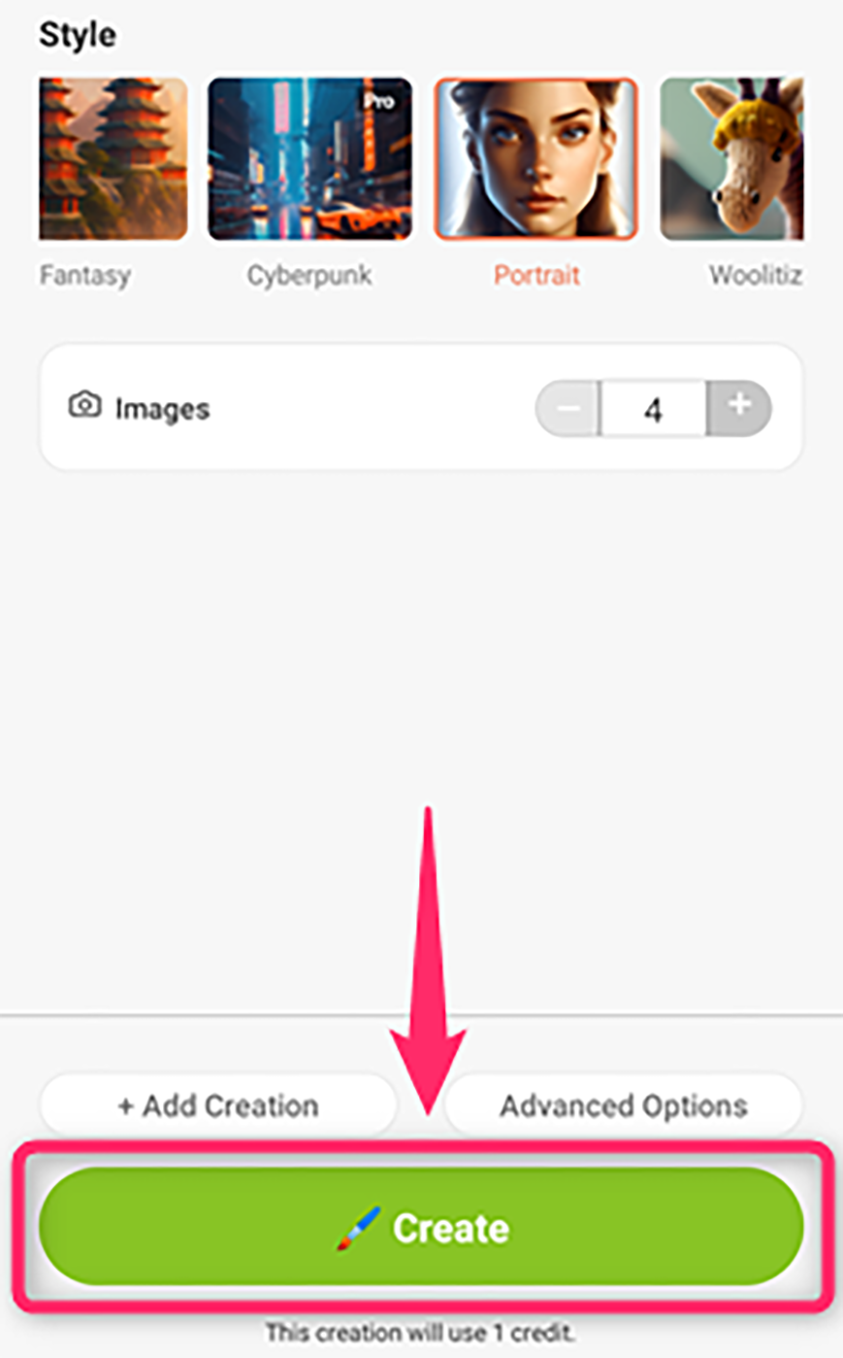Choose the Cyberpunk Pro style

coord(310,159)
